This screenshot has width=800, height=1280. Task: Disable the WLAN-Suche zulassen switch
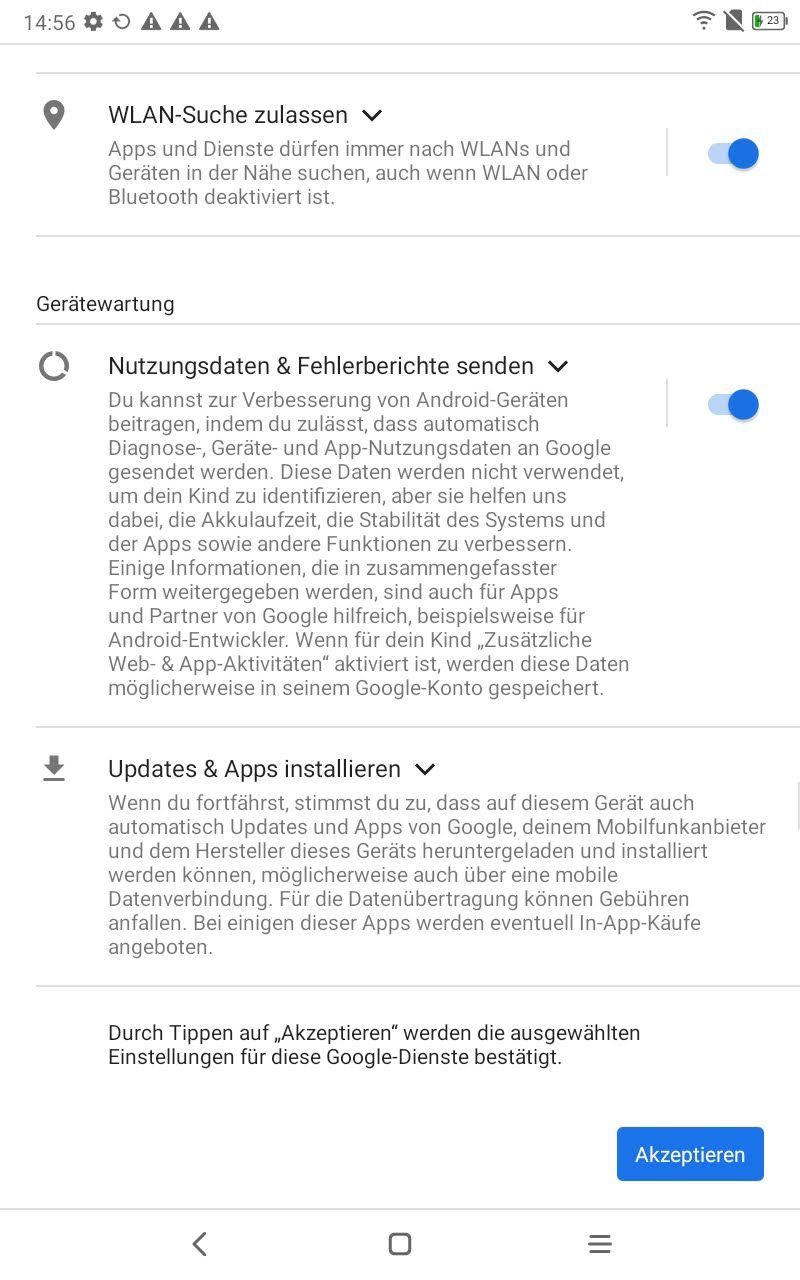[x=733, y=153]
